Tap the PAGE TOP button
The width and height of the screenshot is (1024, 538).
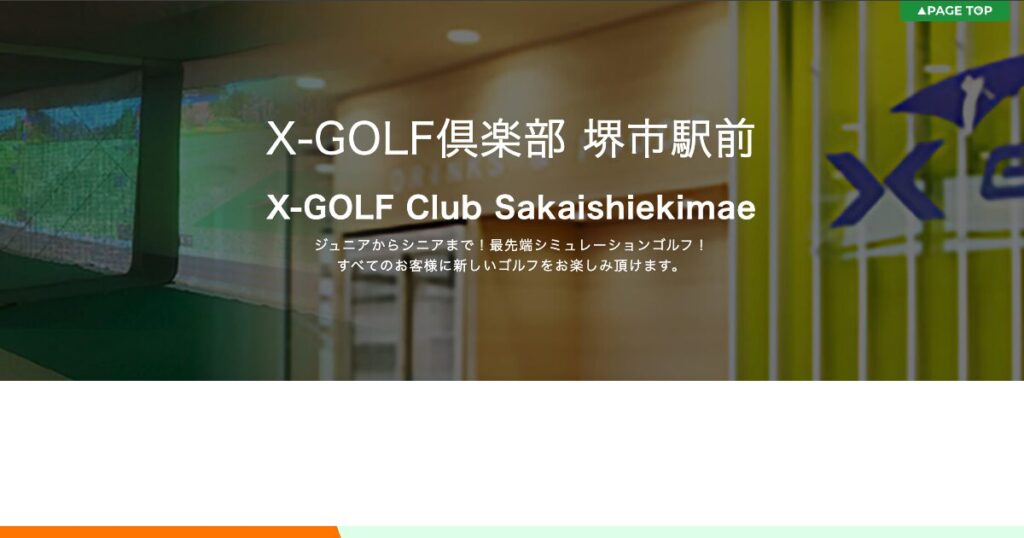point(954,10)
